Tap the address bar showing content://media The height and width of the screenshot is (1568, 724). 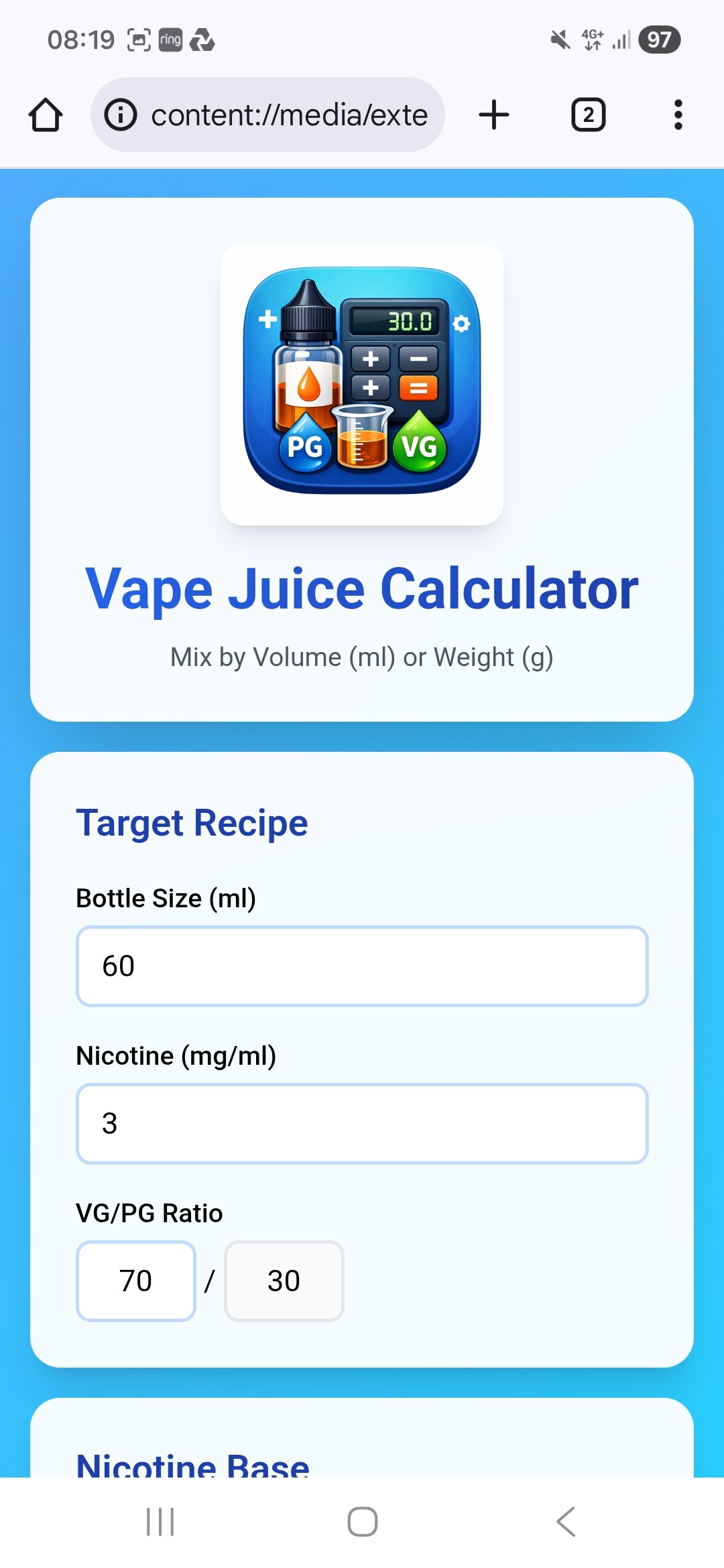pyautogui.click(x=288, y=115)
